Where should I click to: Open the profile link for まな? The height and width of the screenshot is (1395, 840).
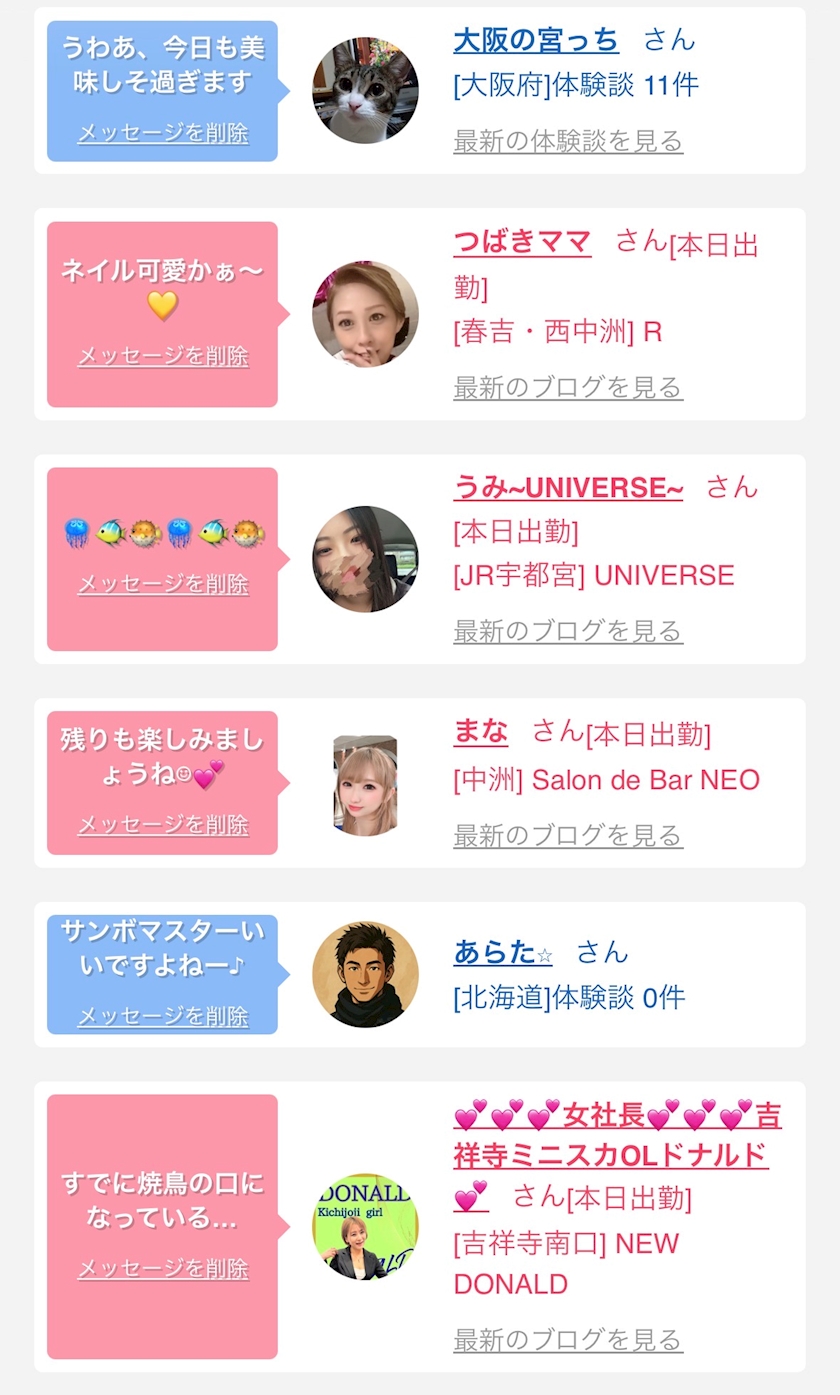(x=481, y=732)
